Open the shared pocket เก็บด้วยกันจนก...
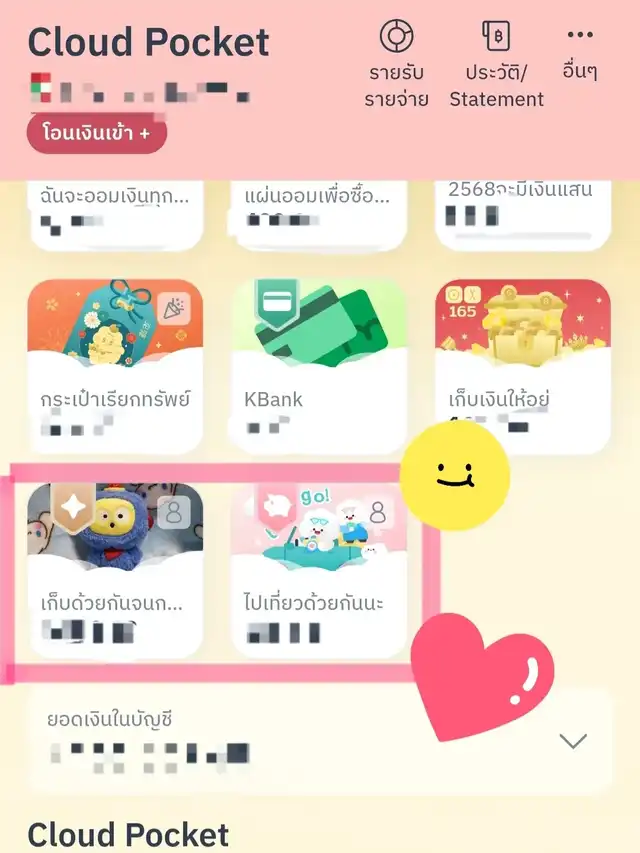The height and width of the screenshot is (853, 640). [115, 568]
